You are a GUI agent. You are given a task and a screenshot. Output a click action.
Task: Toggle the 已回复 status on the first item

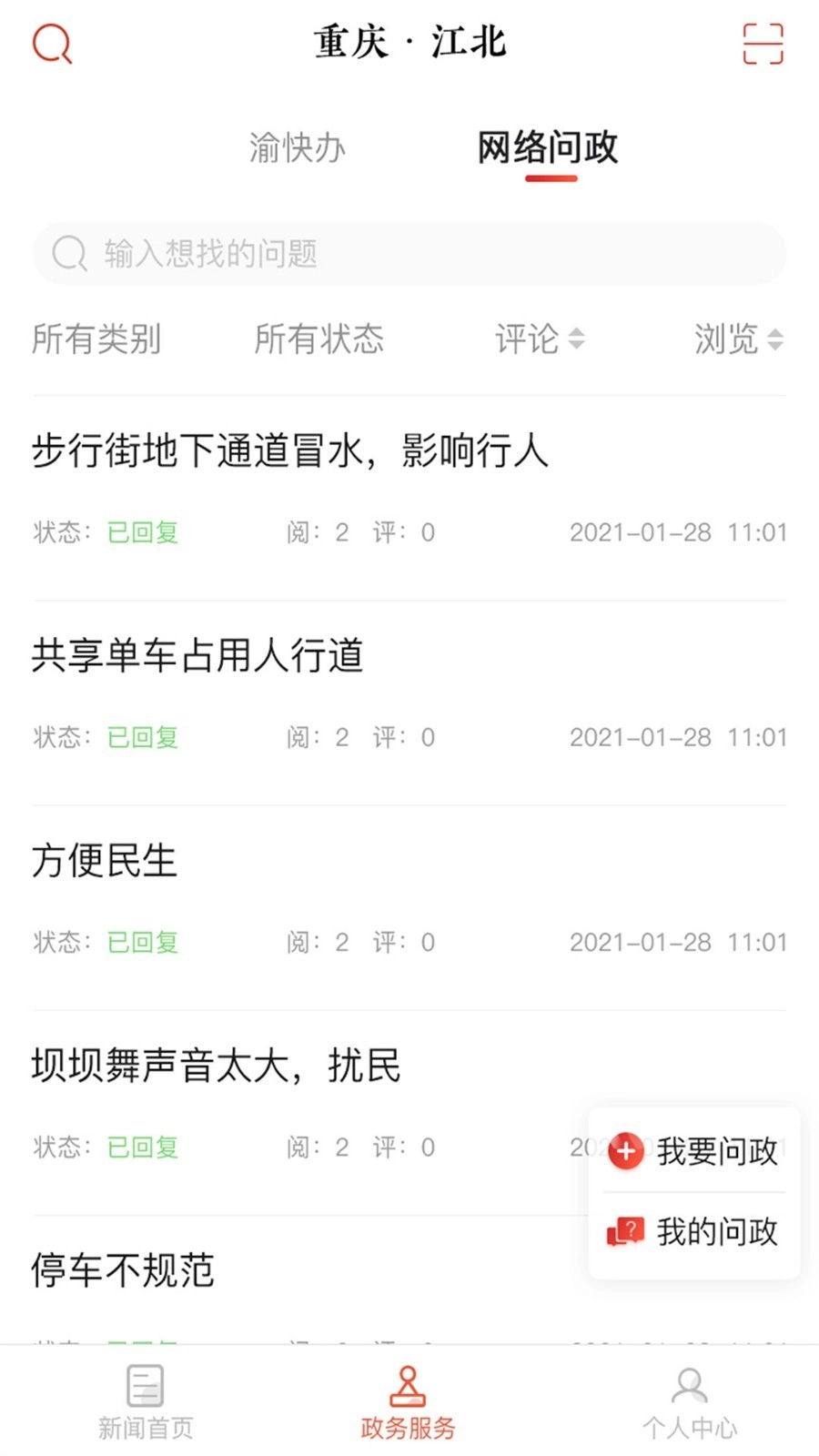pyautogui.click(x=142, y=532)
